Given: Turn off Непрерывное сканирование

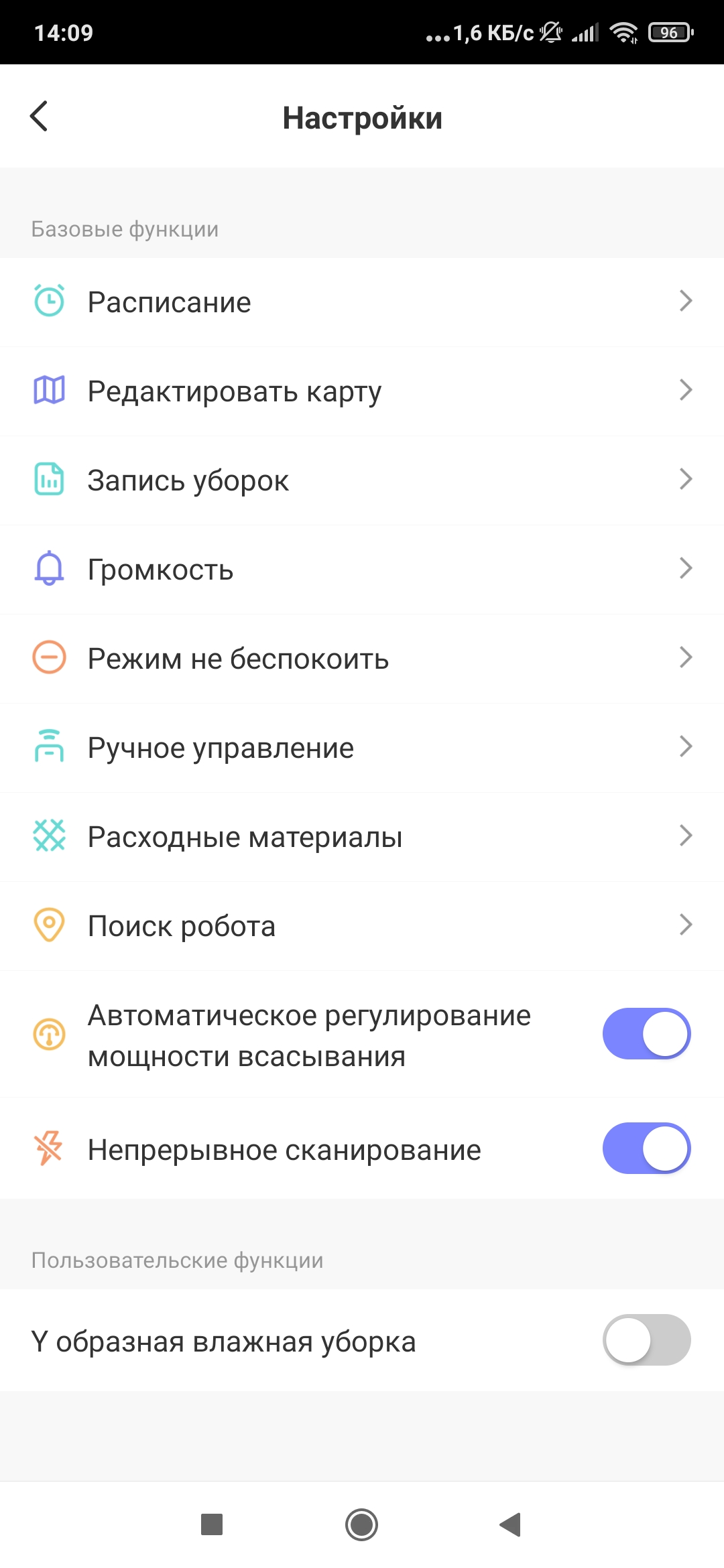Looking at the screenshot, I should point(646,1149).
